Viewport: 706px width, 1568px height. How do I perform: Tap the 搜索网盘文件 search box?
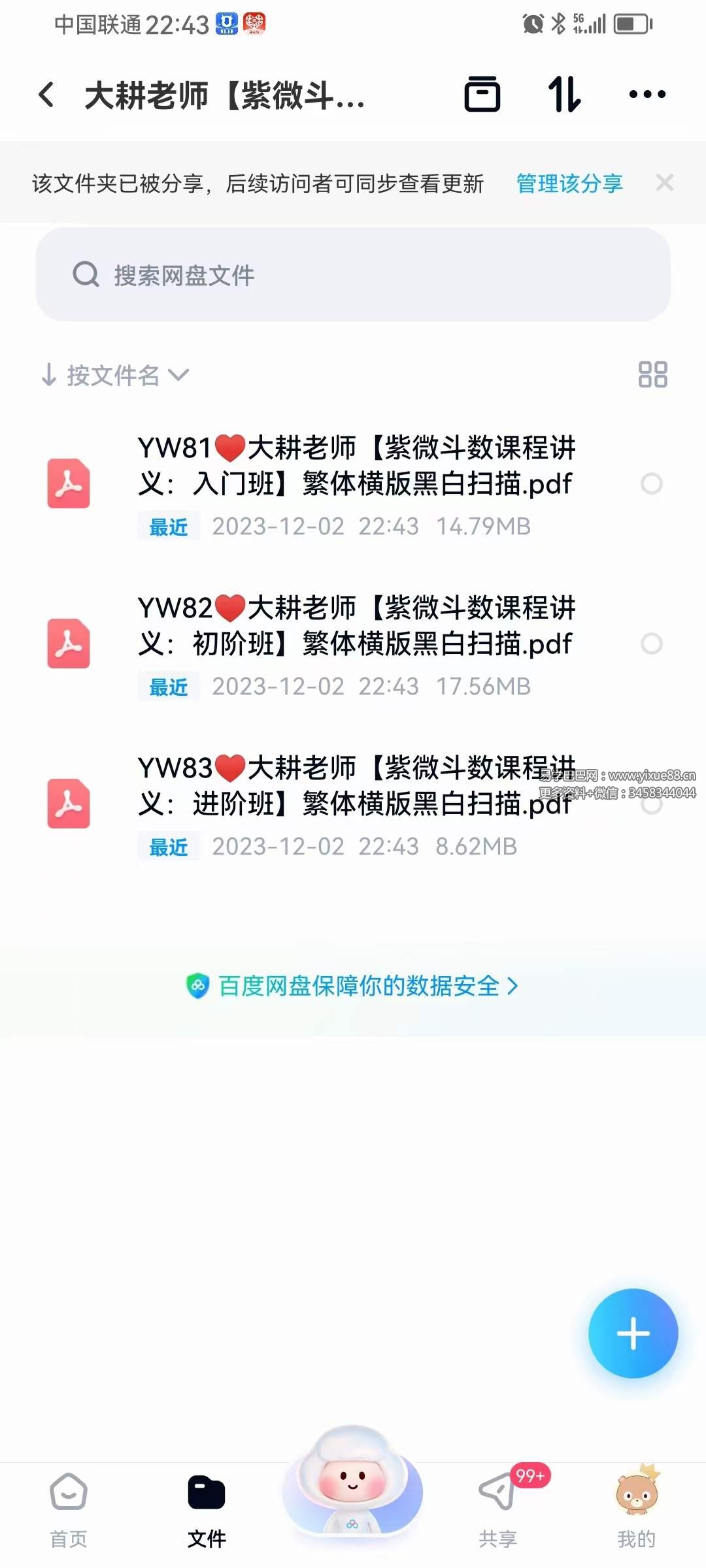pyautogui.click(x=353, y=274)
